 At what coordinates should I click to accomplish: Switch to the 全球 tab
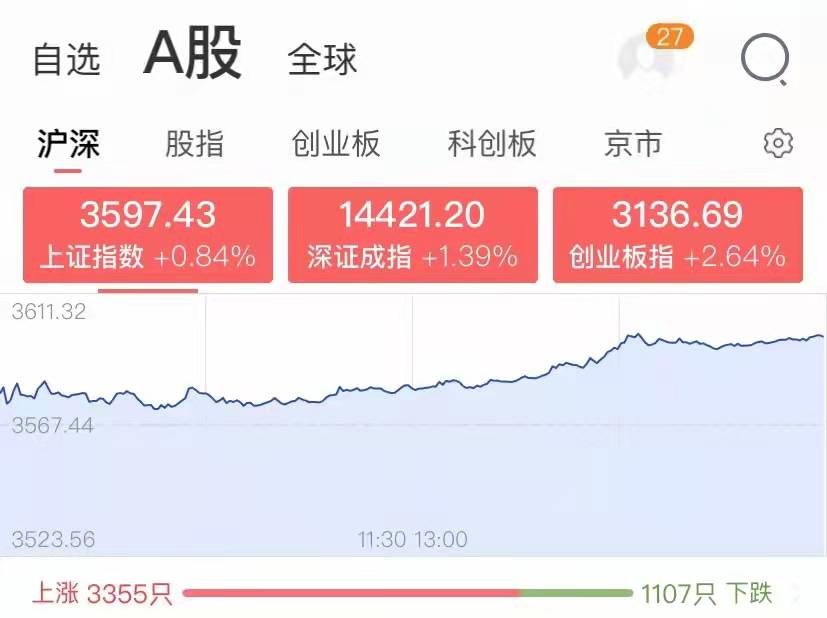tap(322, 59)
